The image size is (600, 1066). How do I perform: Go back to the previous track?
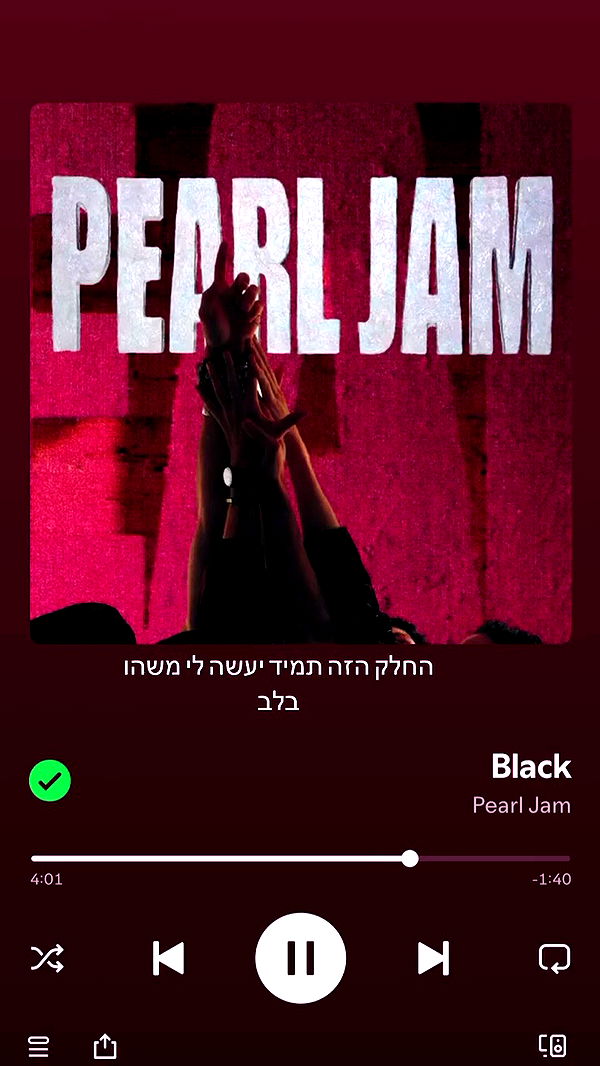[168, 958]
